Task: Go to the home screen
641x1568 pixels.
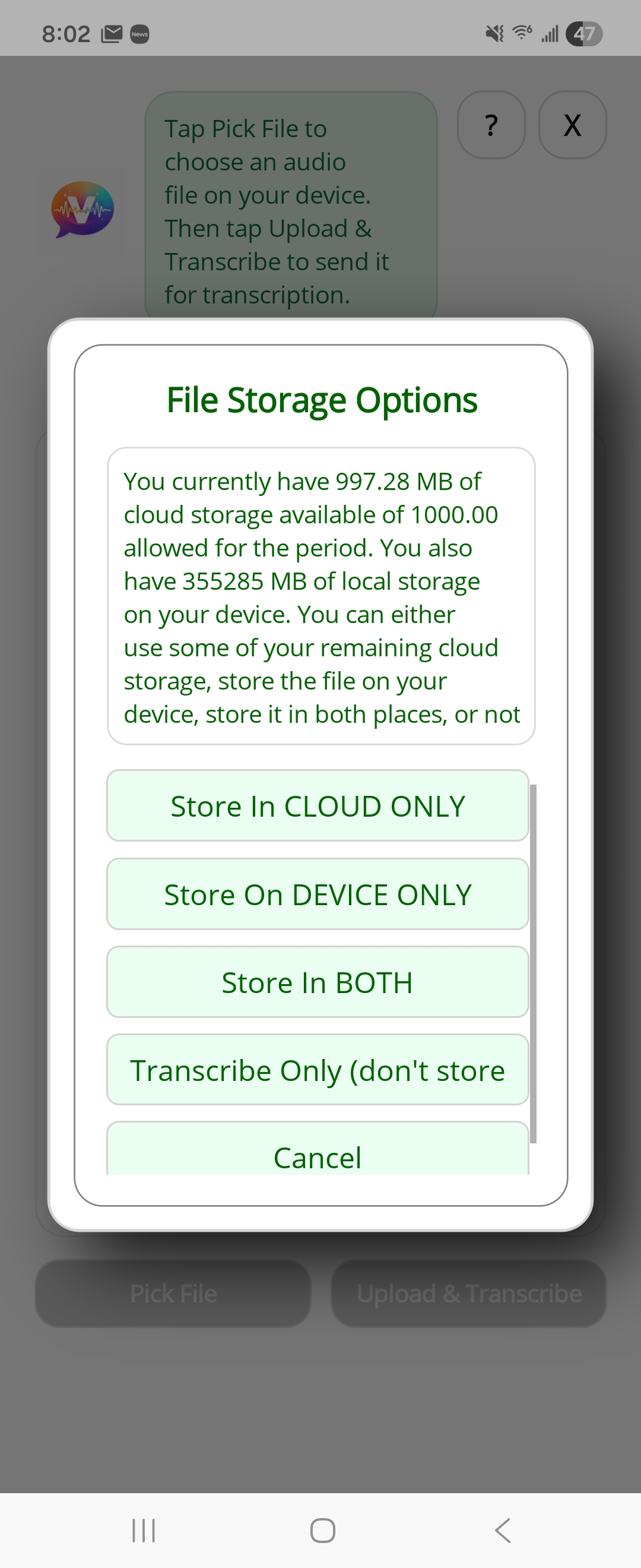Action: point(322,1529)
